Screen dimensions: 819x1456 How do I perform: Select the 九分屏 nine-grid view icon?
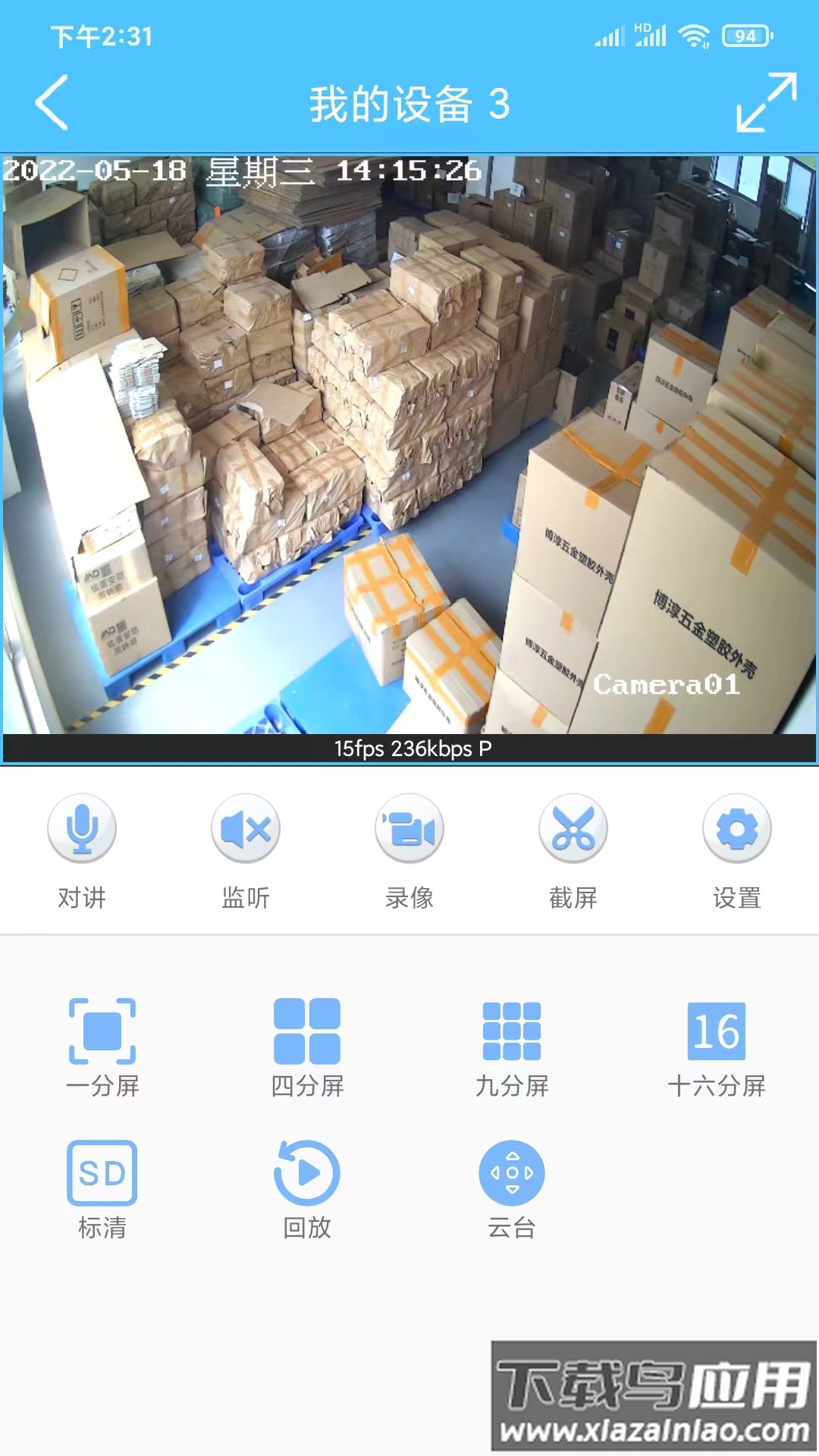pos(510,1031)
